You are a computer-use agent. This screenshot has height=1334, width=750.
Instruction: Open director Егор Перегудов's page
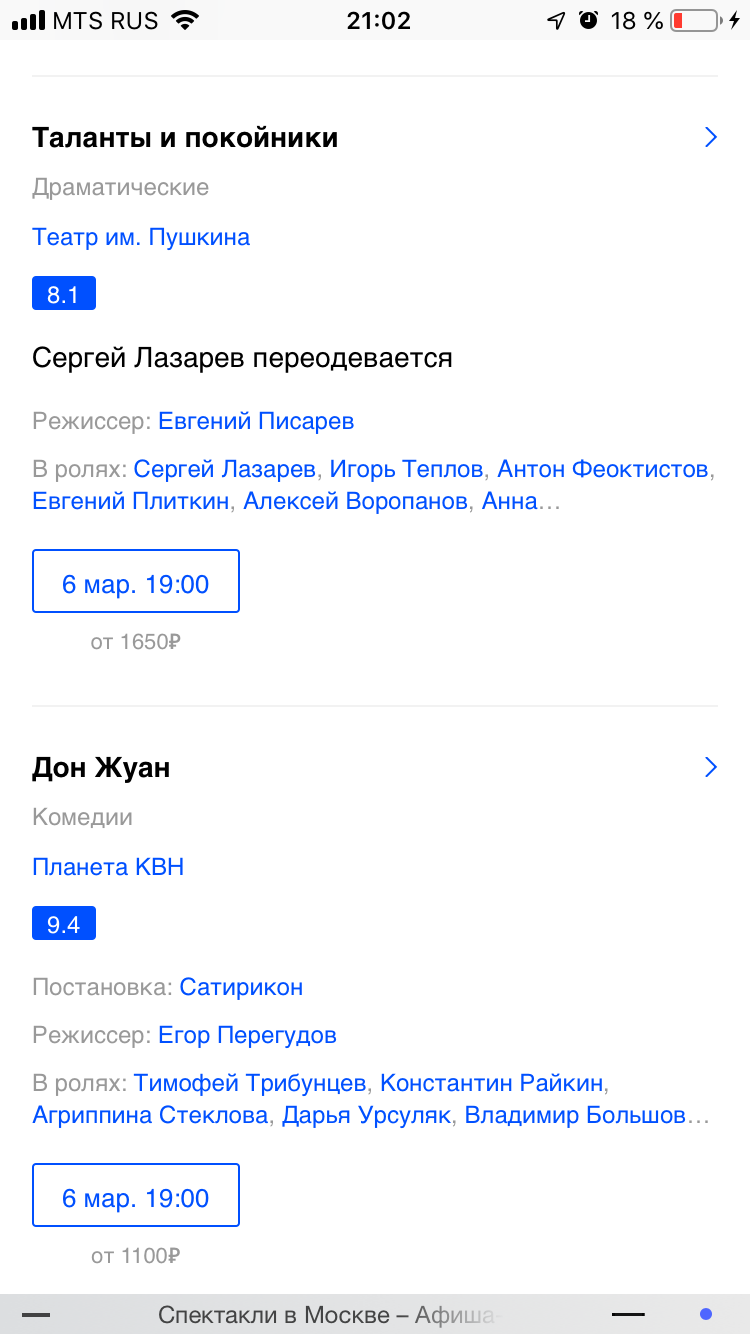point(247,1035)
